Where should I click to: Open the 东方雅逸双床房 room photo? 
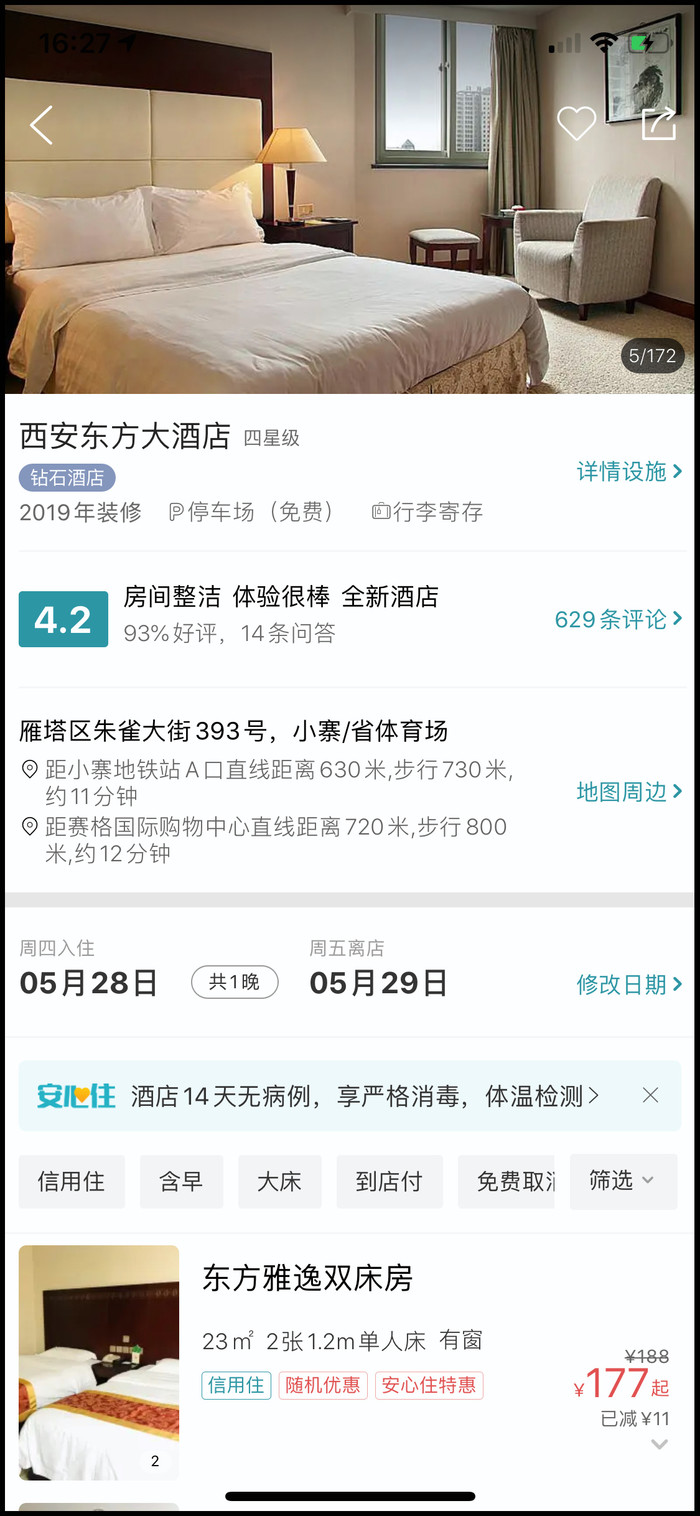coord(98,1362)
